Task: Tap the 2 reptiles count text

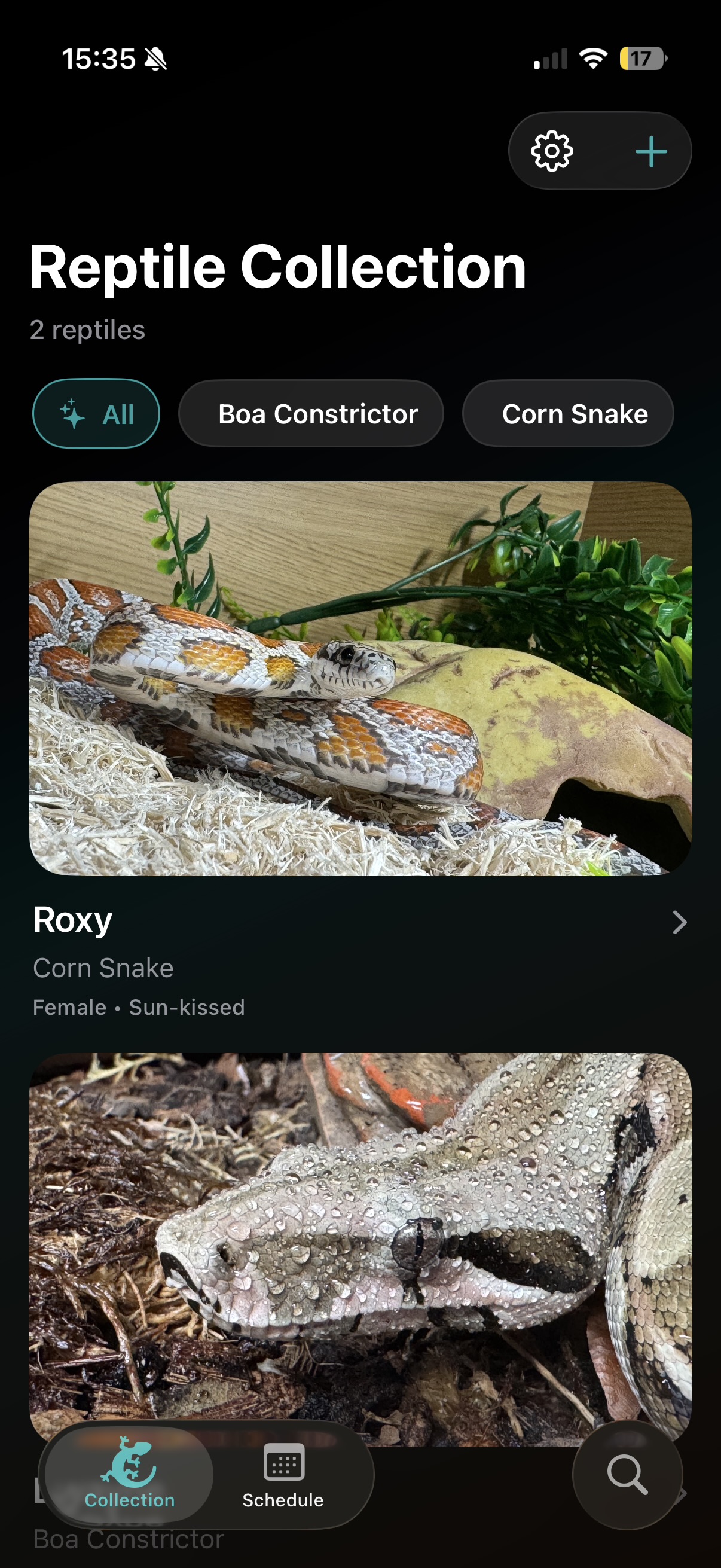Action: [x=88, y=330]
